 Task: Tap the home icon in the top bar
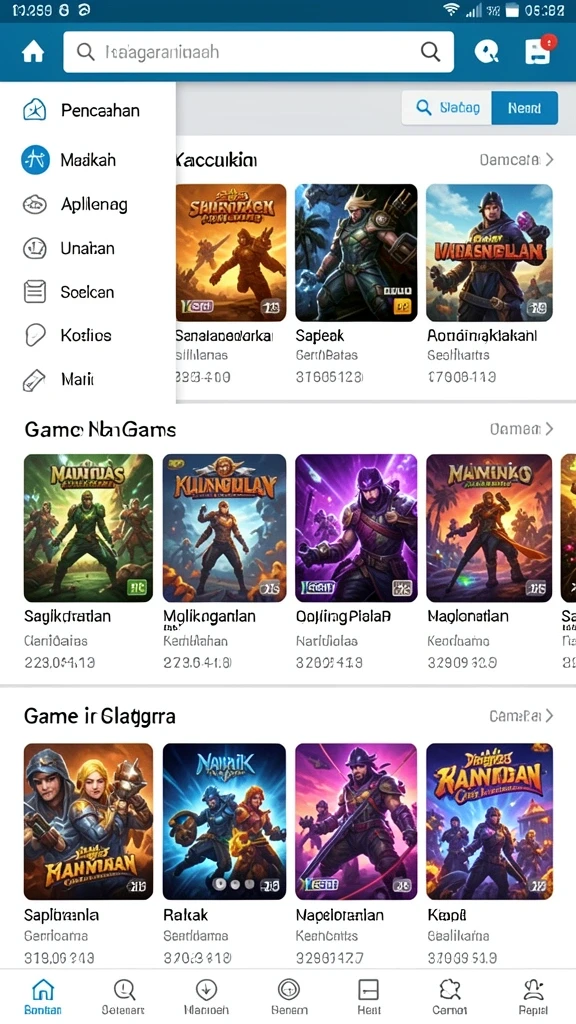[x=33, y=52]
